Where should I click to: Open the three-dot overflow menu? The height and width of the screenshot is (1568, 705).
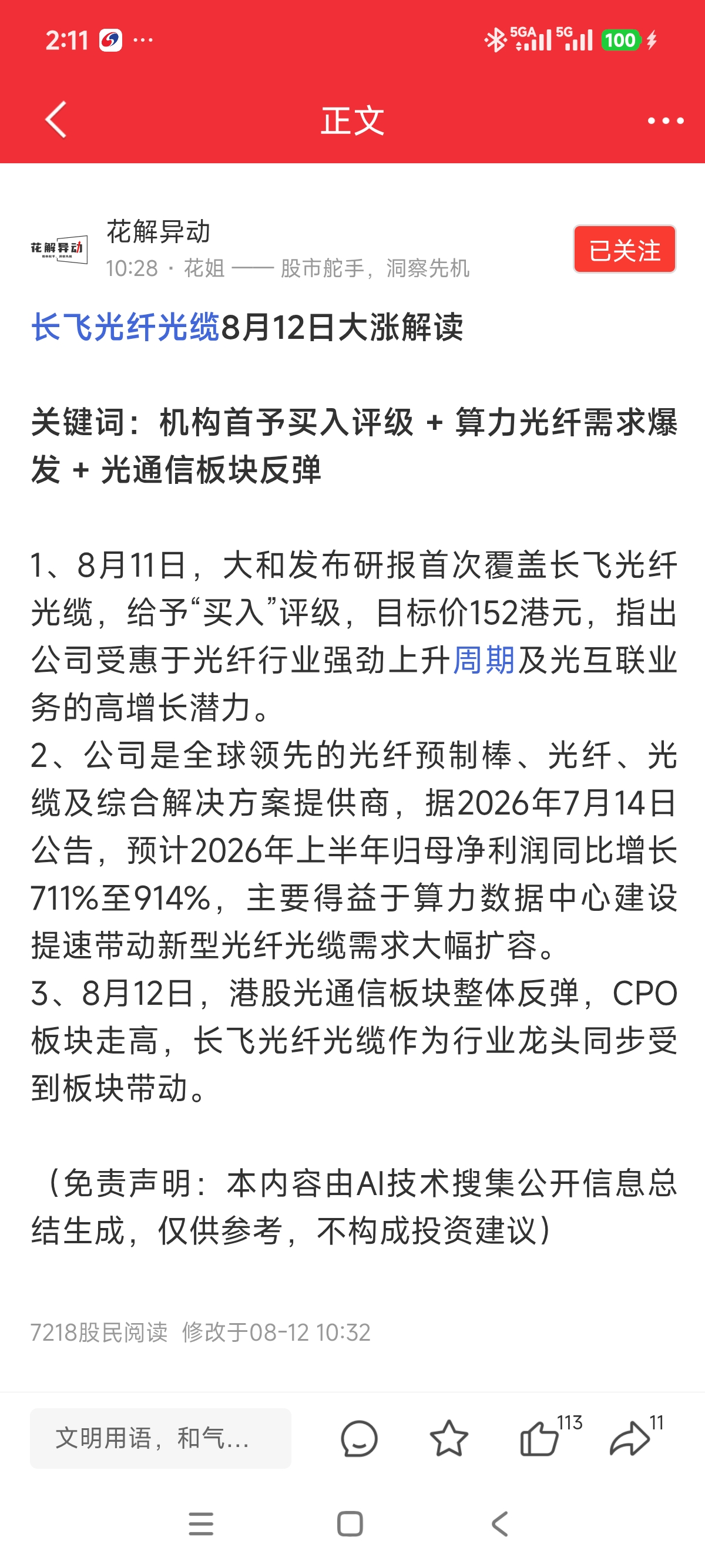[x=666, y=120]
